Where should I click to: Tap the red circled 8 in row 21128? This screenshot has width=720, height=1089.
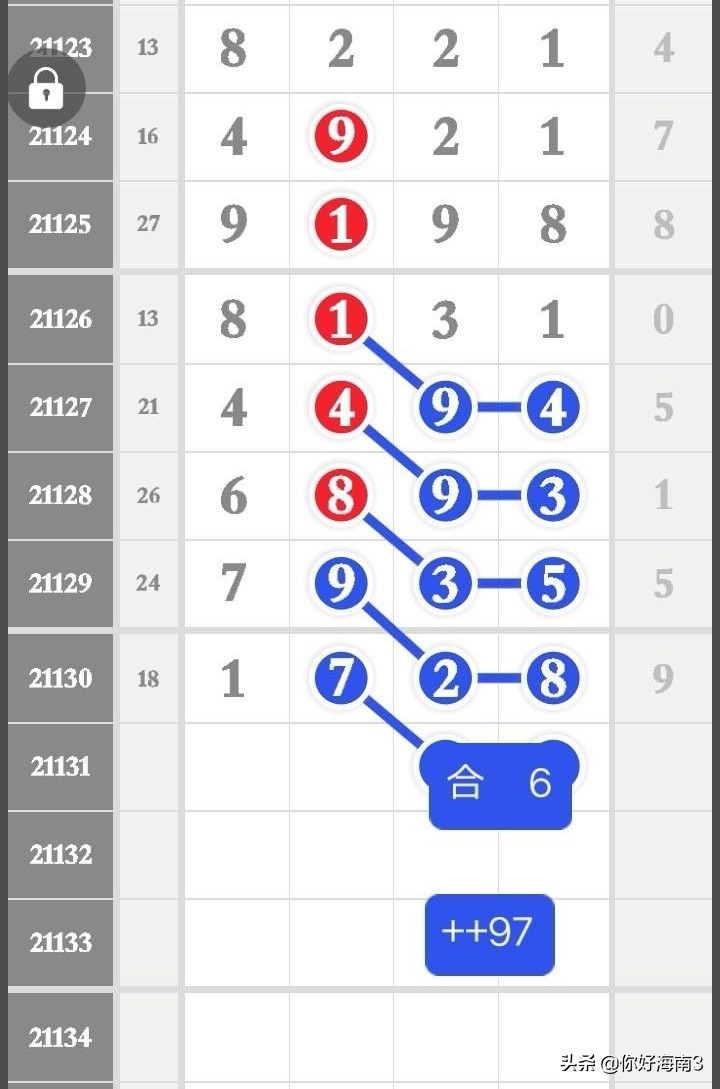(342, 495)
